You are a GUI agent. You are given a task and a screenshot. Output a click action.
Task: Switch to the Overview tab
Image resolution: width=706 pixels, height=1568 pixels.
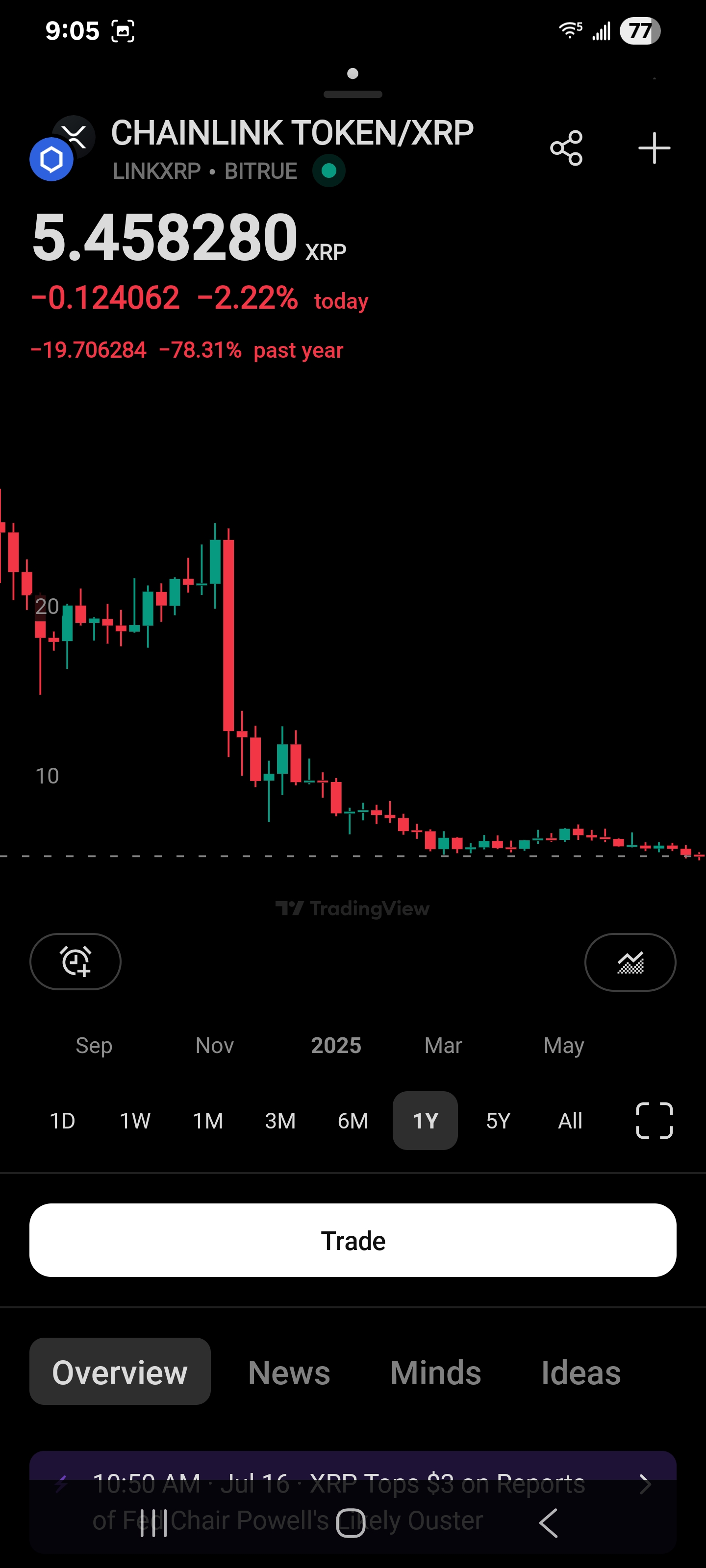tap(120, 1372)
